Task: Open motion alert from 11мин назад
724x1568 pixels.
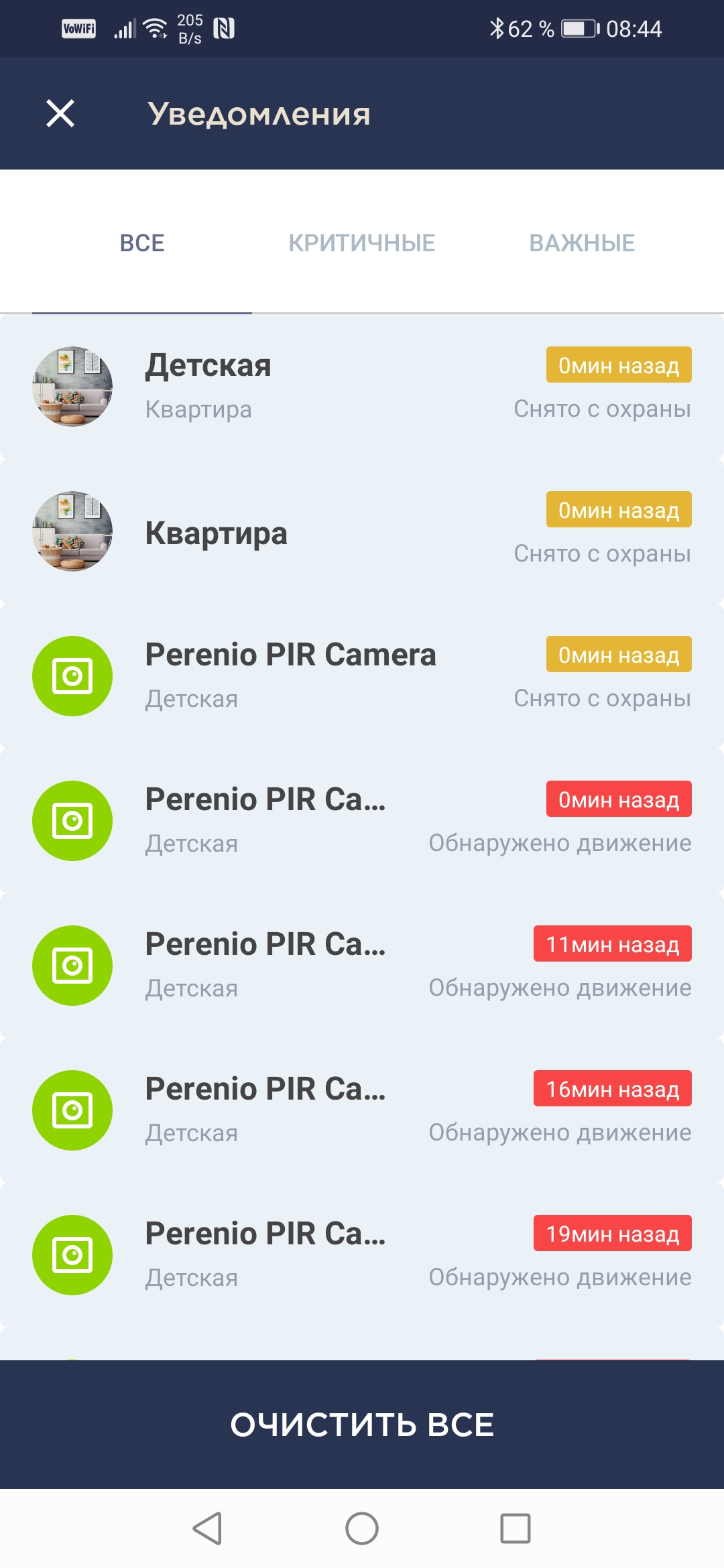Action: (362, 966)
